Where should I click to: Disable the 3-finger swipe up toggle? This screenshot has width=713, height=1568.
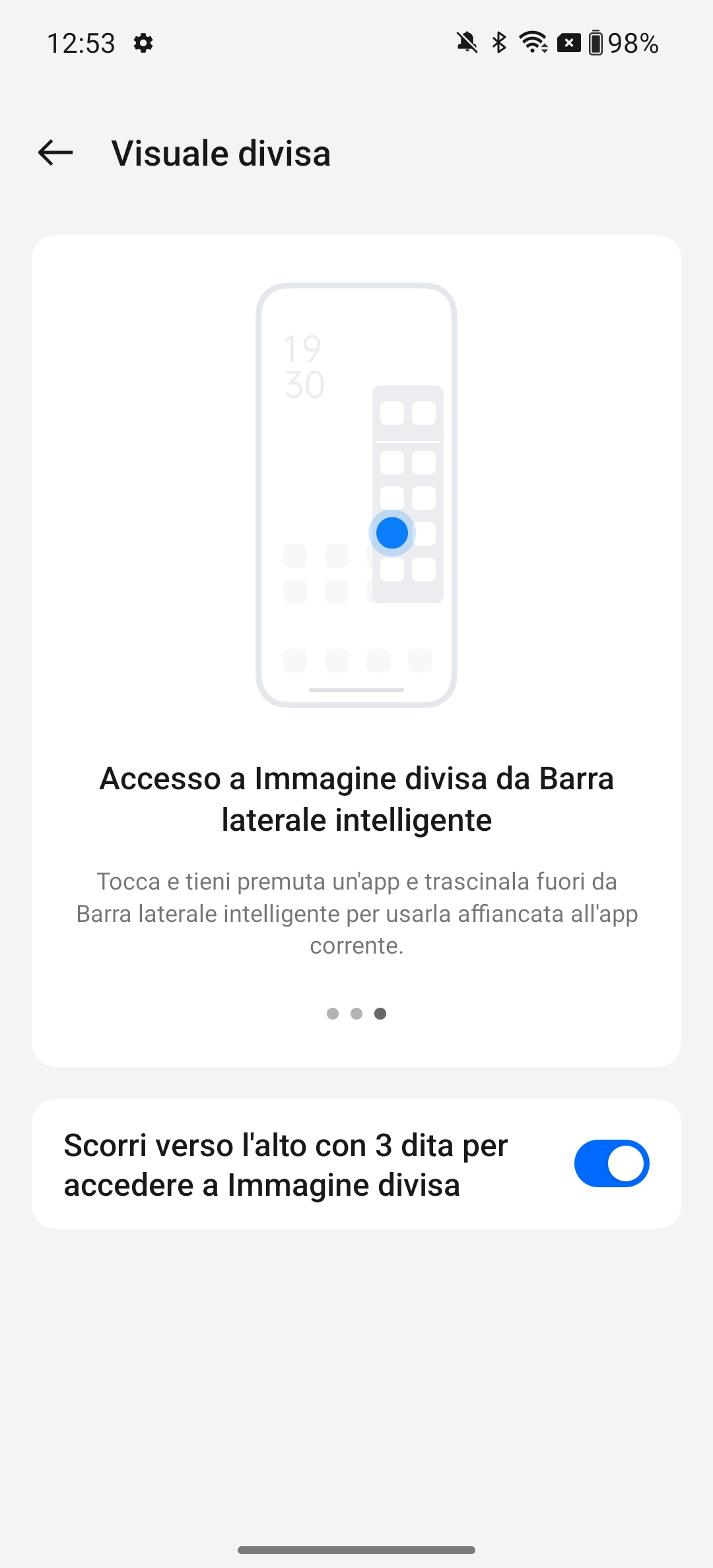point(611,1163)
